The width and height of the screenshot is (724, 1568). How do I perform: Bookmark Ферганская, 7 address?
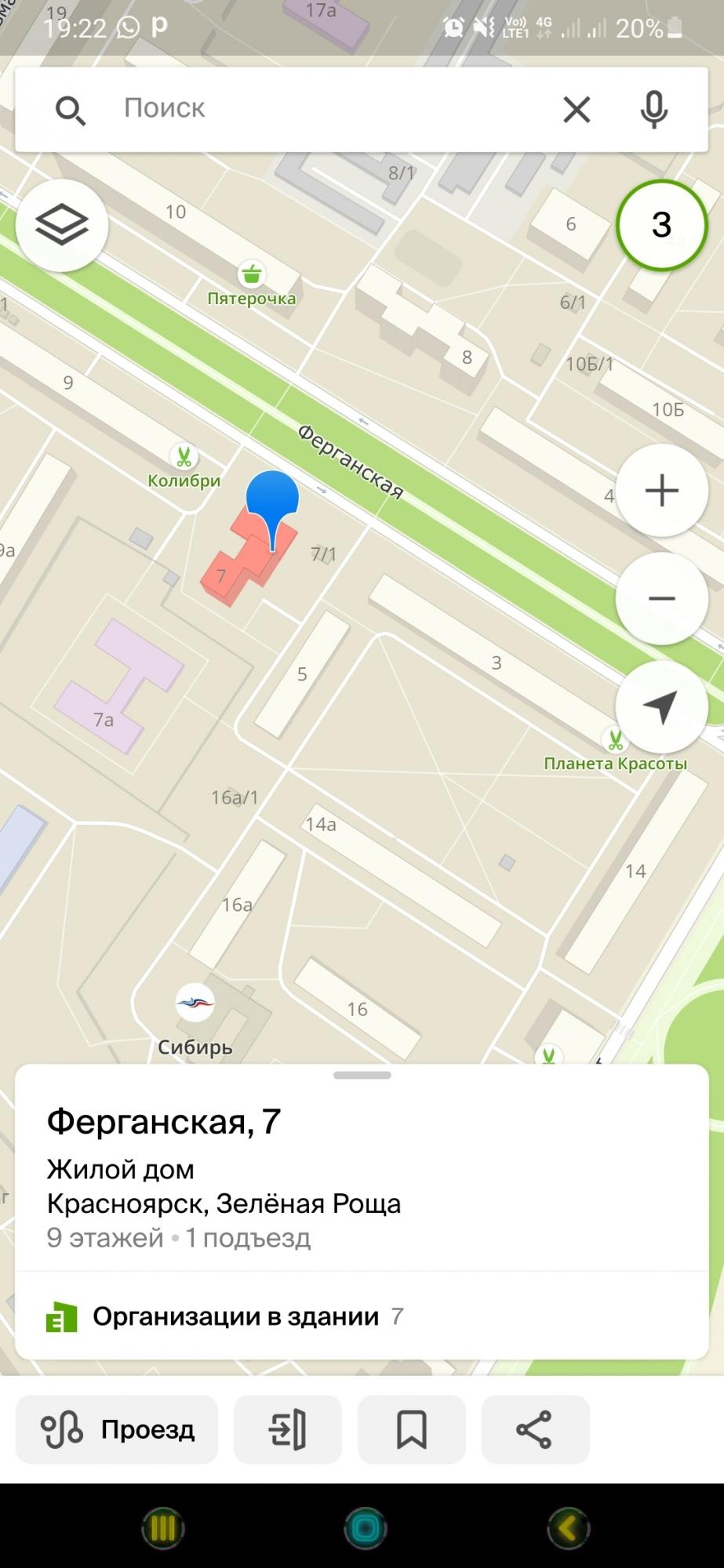[412, 1429]
